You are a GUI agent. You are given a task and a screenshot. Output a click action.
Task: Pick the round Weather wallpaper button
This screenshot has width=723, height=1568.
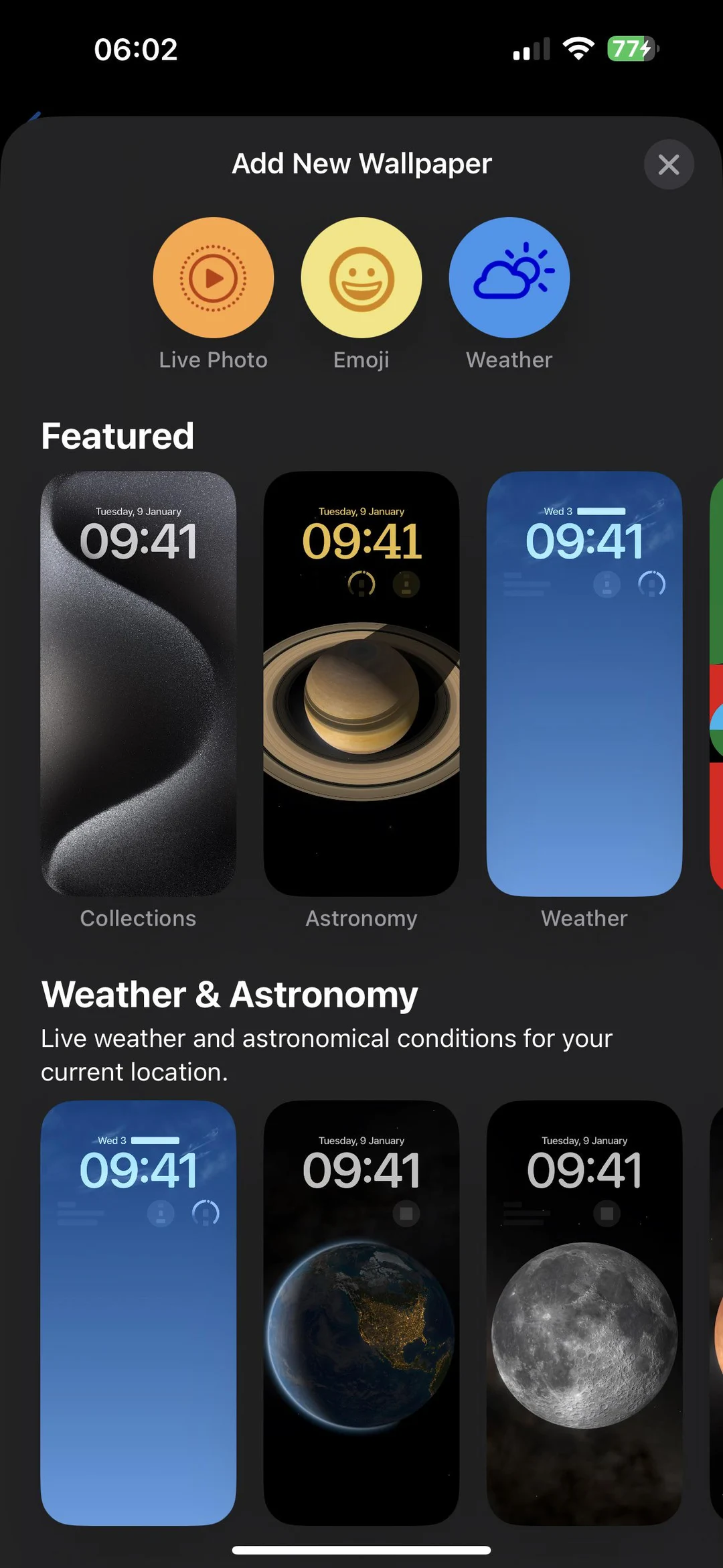[x=509, y=277]
